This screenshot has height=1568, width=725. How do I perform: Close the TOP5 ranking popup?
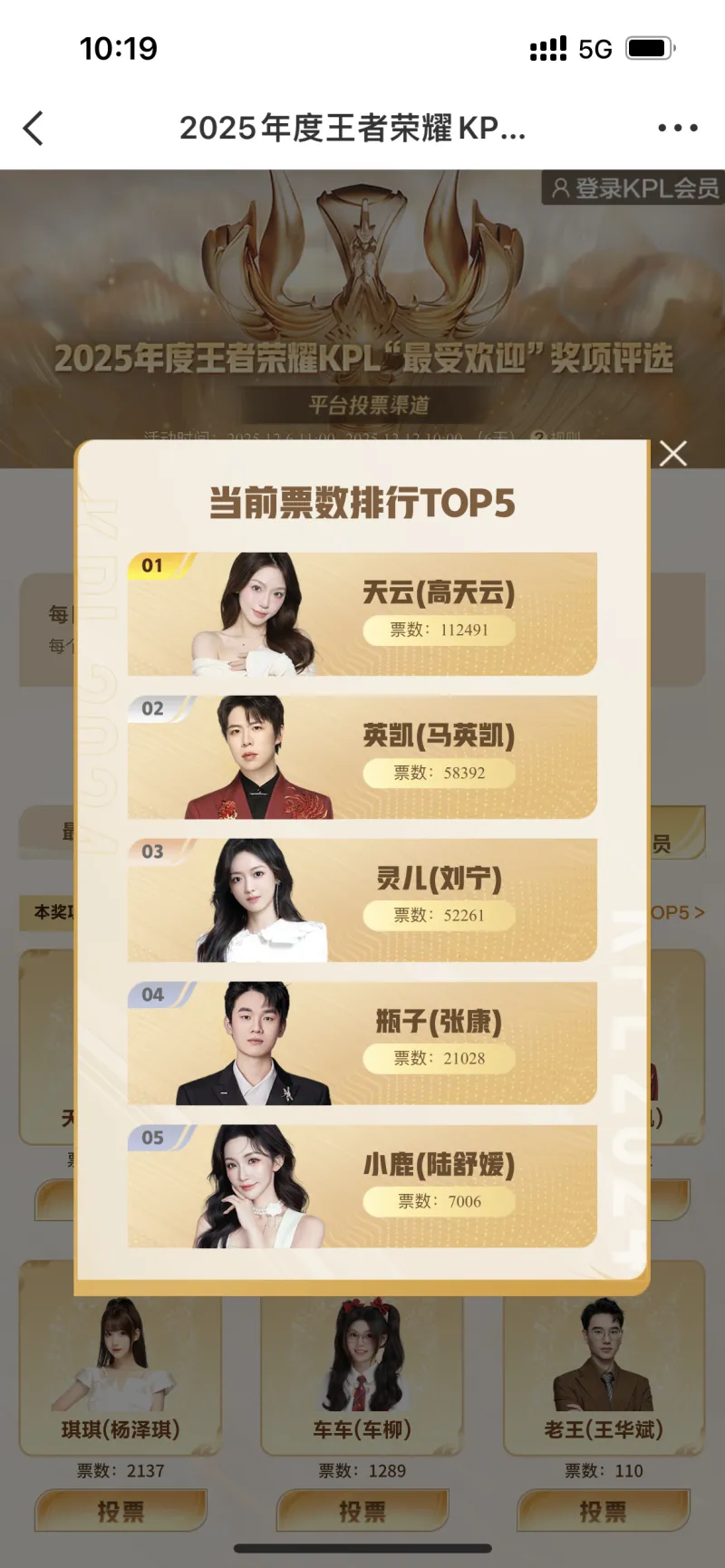(672, 453)
